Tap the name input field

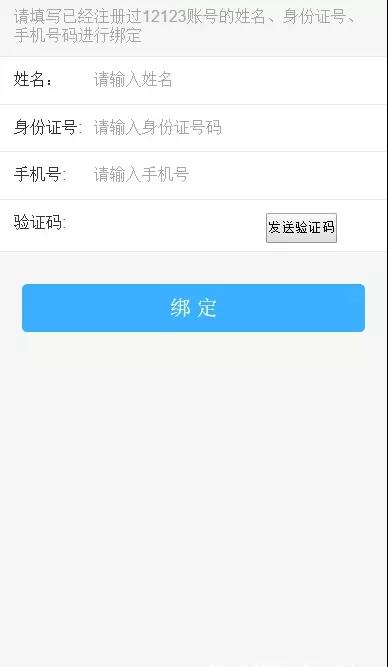(x=238, y=80)
